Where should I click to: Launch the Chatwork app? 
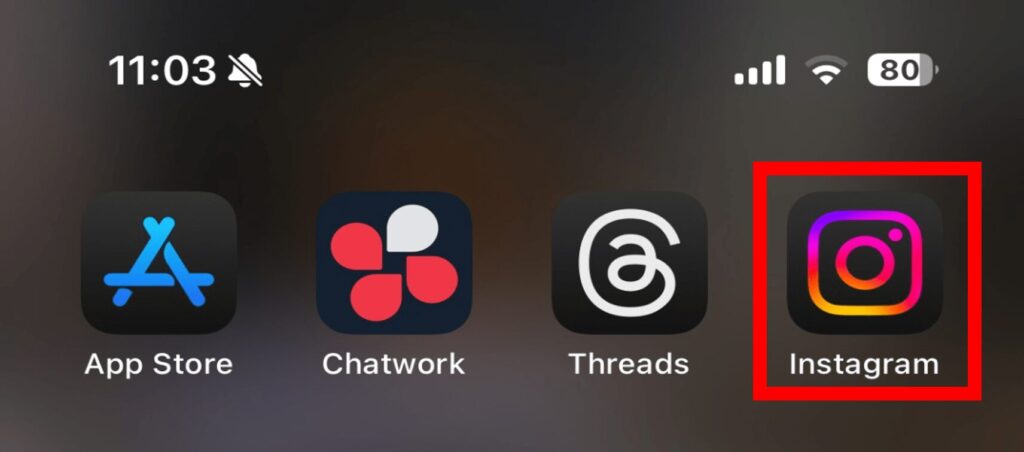pos(393,263)
